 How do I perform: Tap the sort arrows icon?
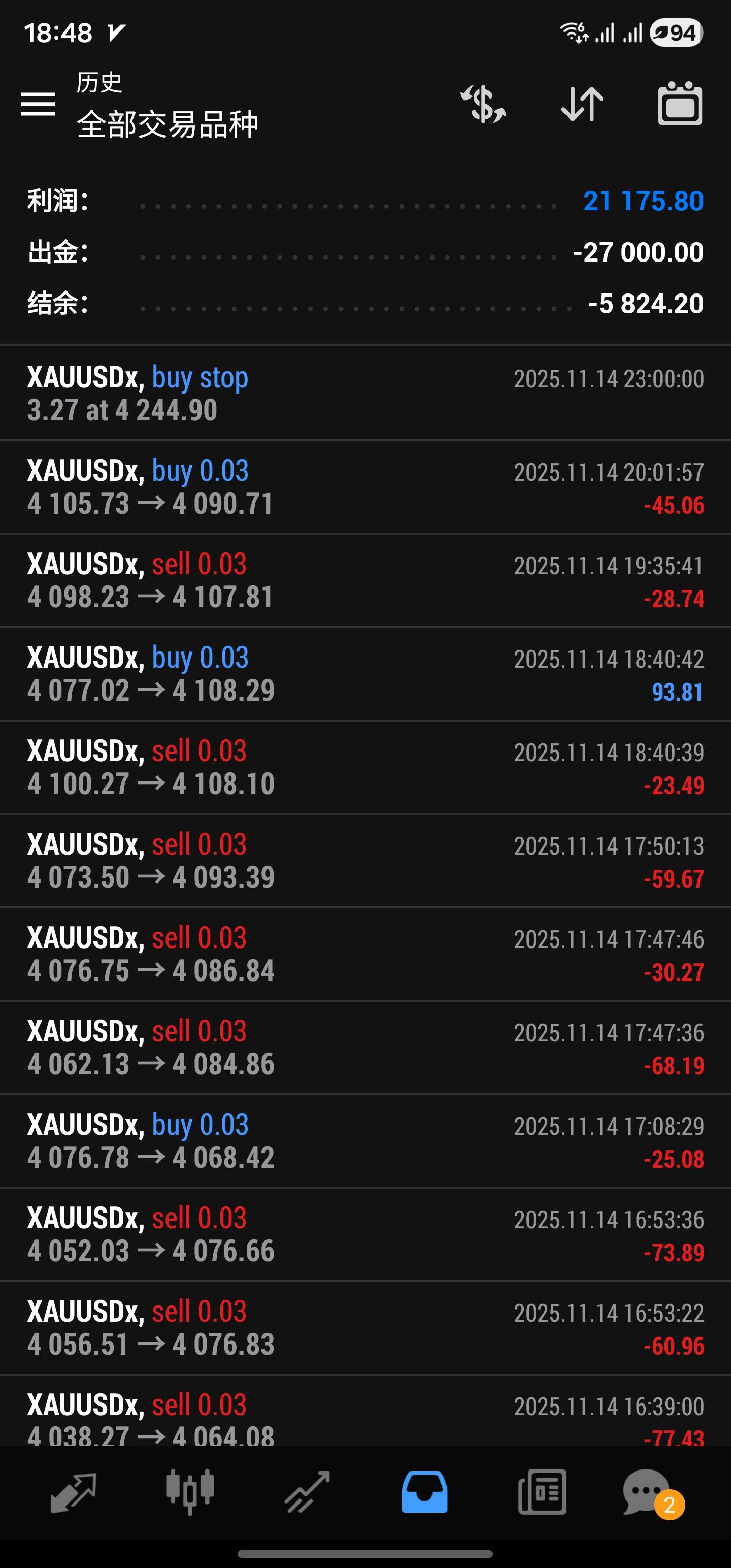point(582,104)
